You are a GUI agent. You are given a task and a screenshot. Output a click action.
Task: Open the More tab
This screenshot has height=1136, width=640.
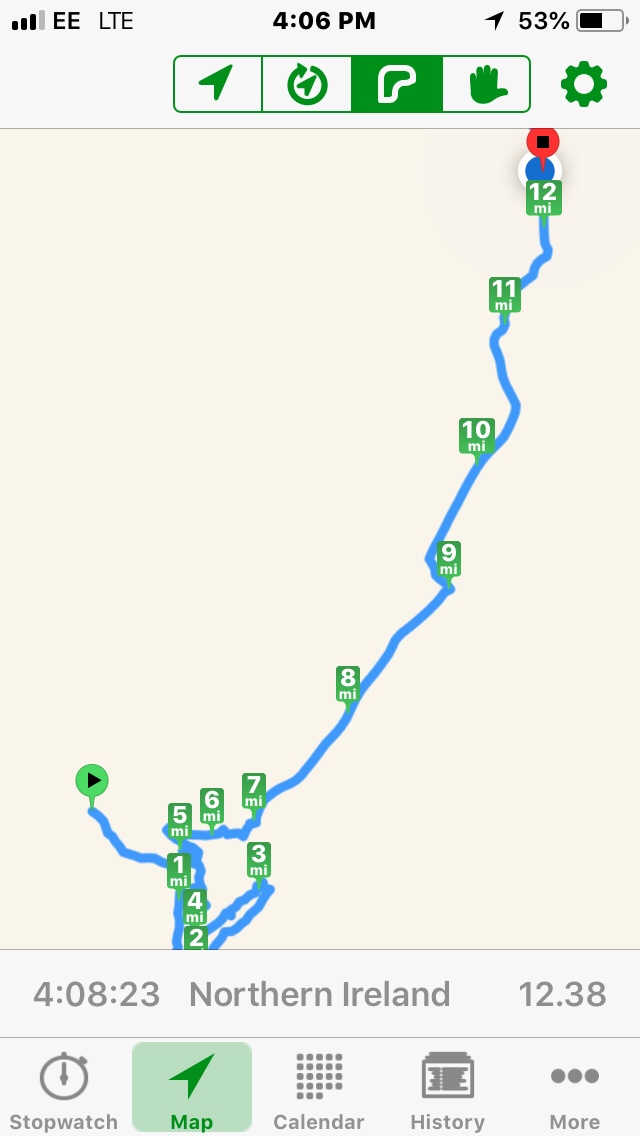575,1090
